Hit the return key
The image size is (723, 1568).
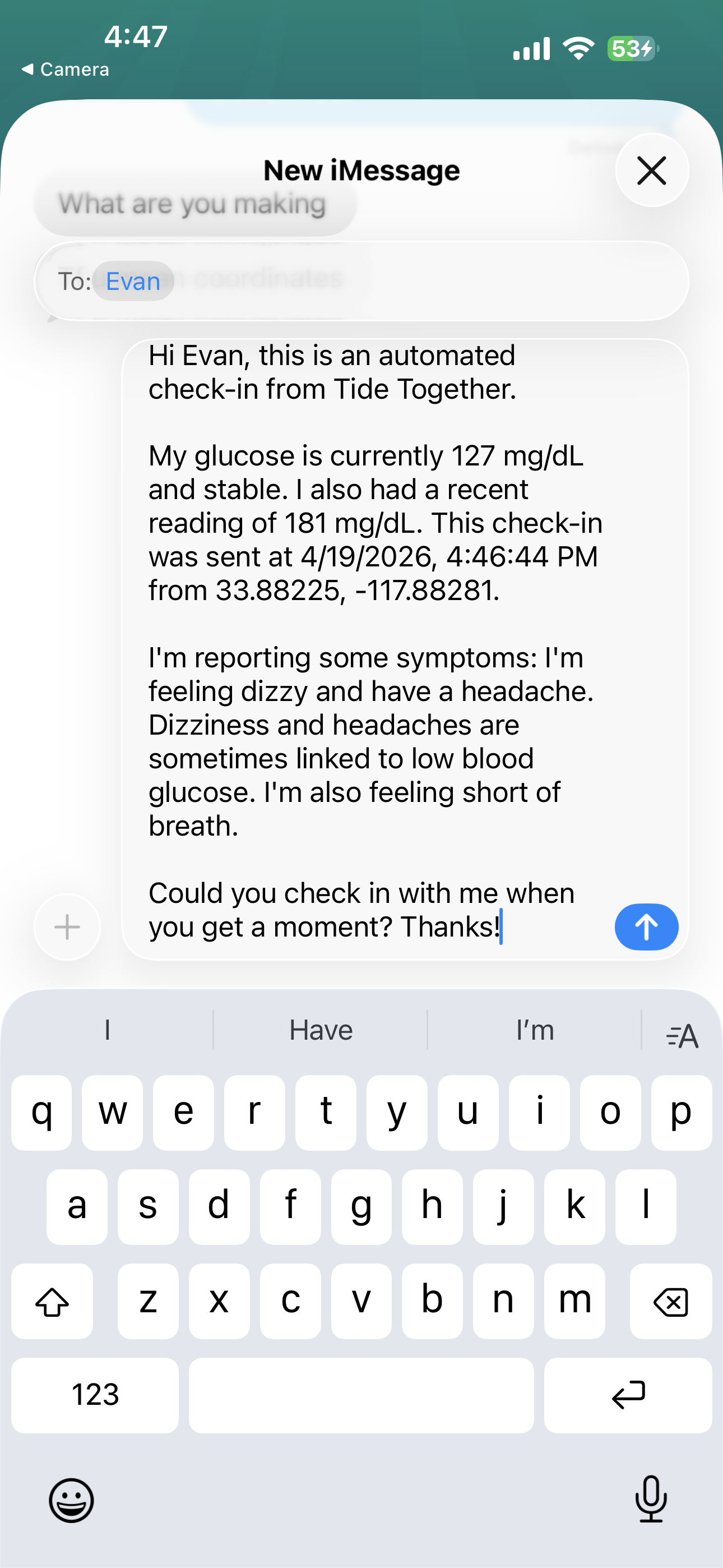[x=628, y=1395]
